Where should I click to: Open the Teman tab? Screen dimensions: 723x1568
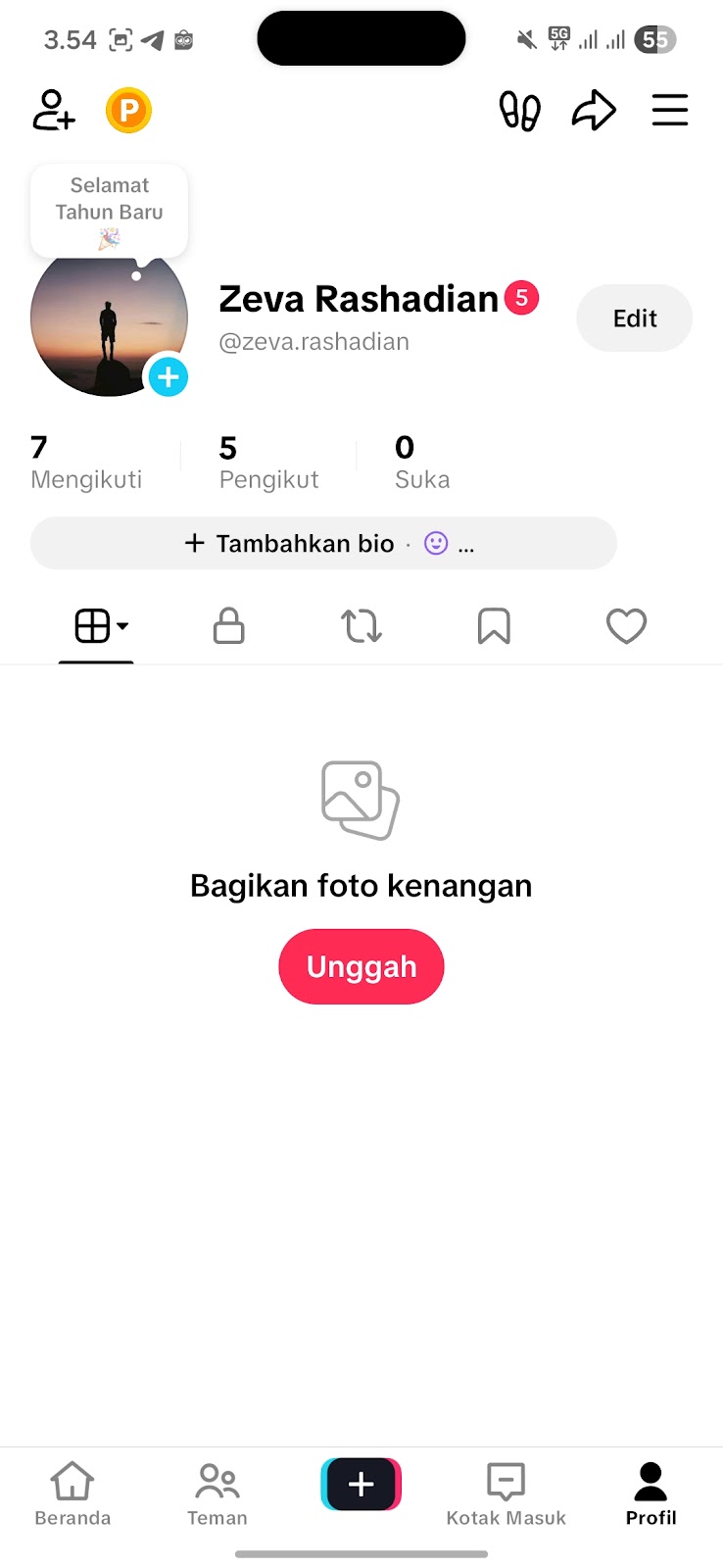(x=217, y=1494)
